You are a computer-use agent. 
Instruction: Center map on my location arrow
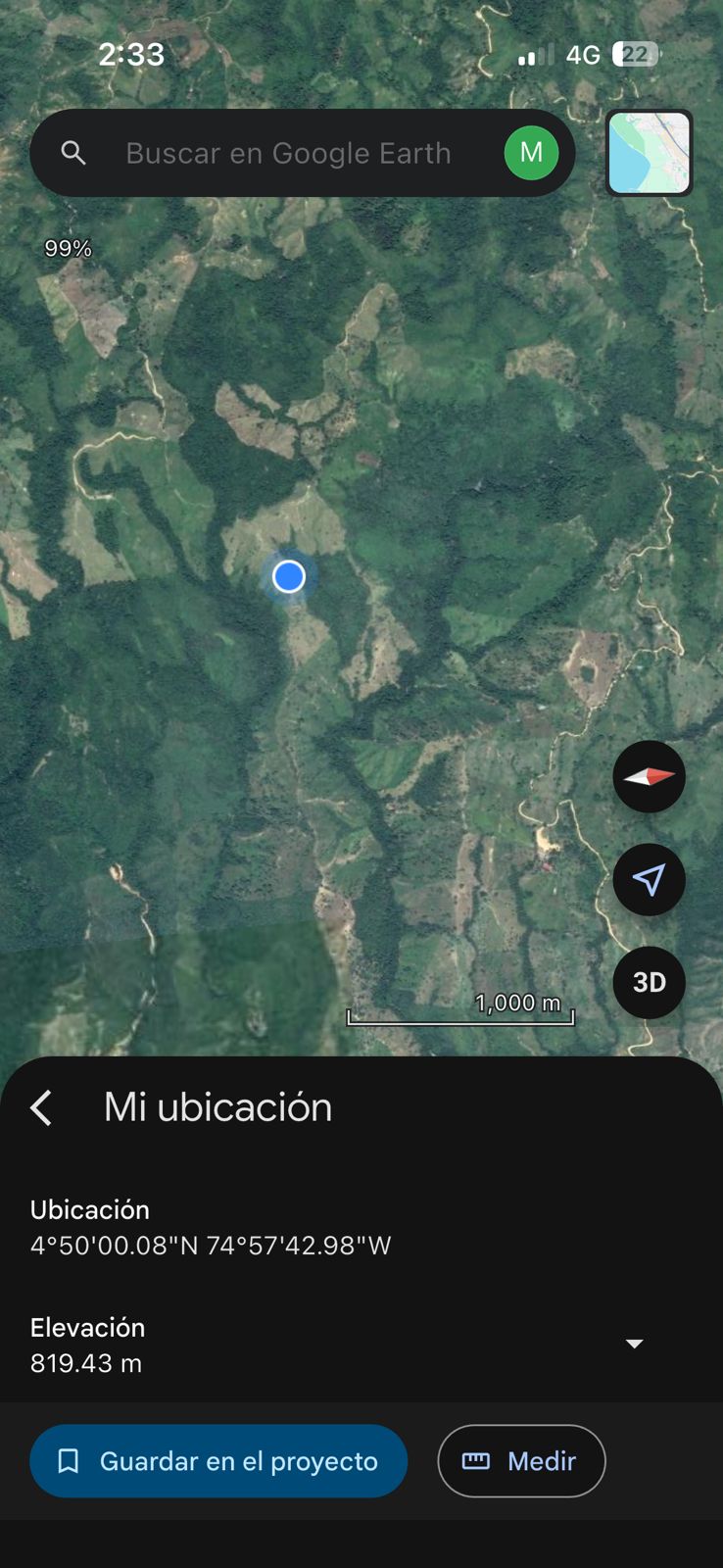tap(649, 879)
